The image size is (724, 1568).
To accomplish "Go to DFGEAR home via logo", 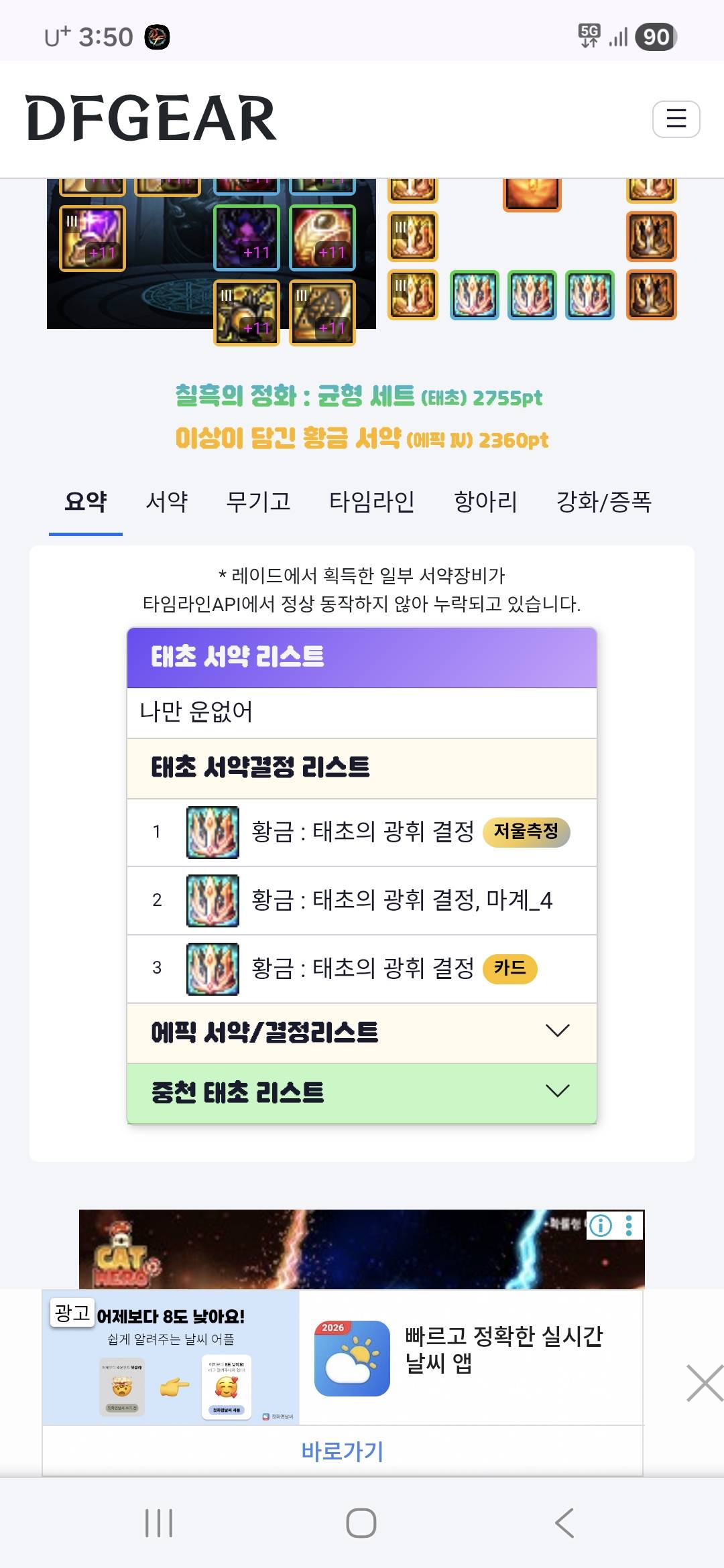I will (x=152, y=119).
